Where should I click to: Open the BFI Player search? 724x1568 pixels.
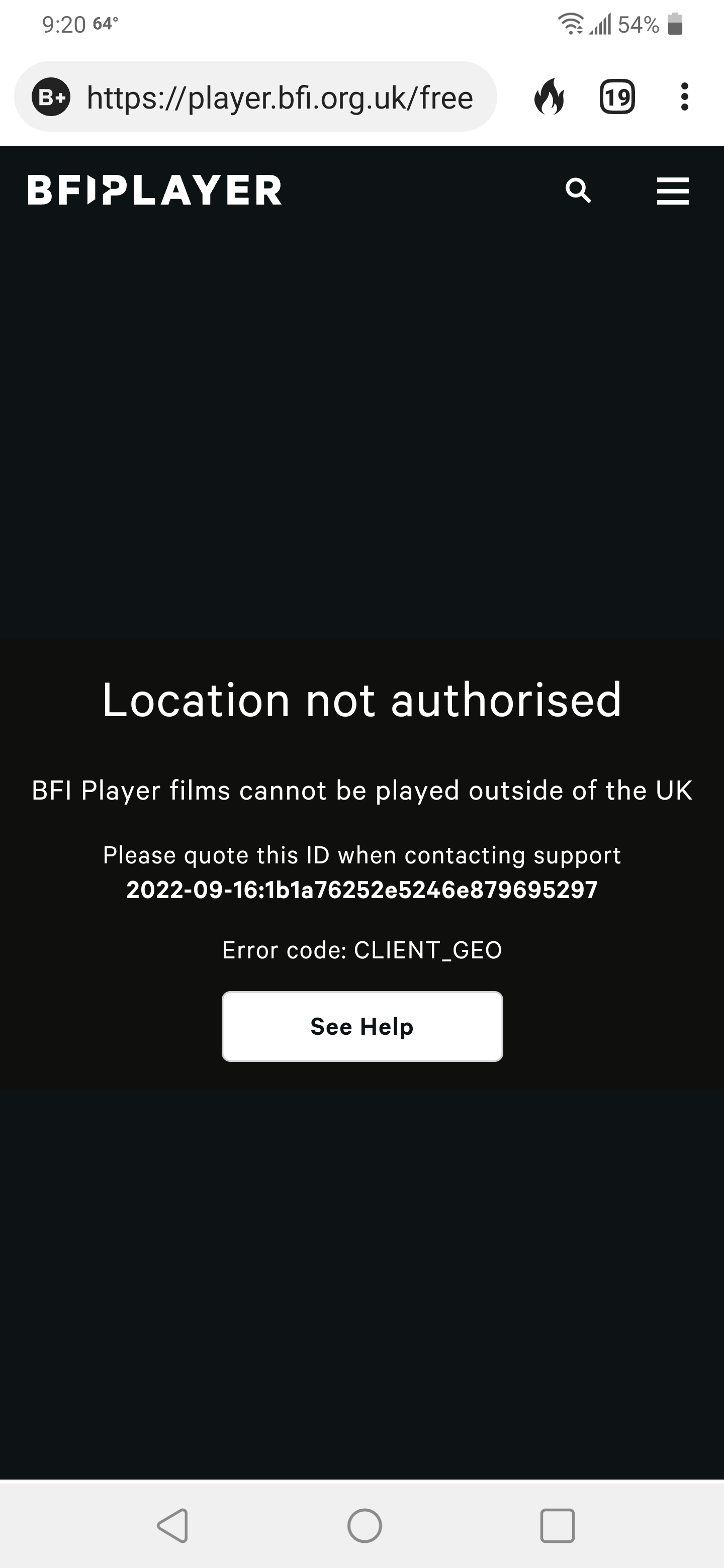click(x=578, y=190)
